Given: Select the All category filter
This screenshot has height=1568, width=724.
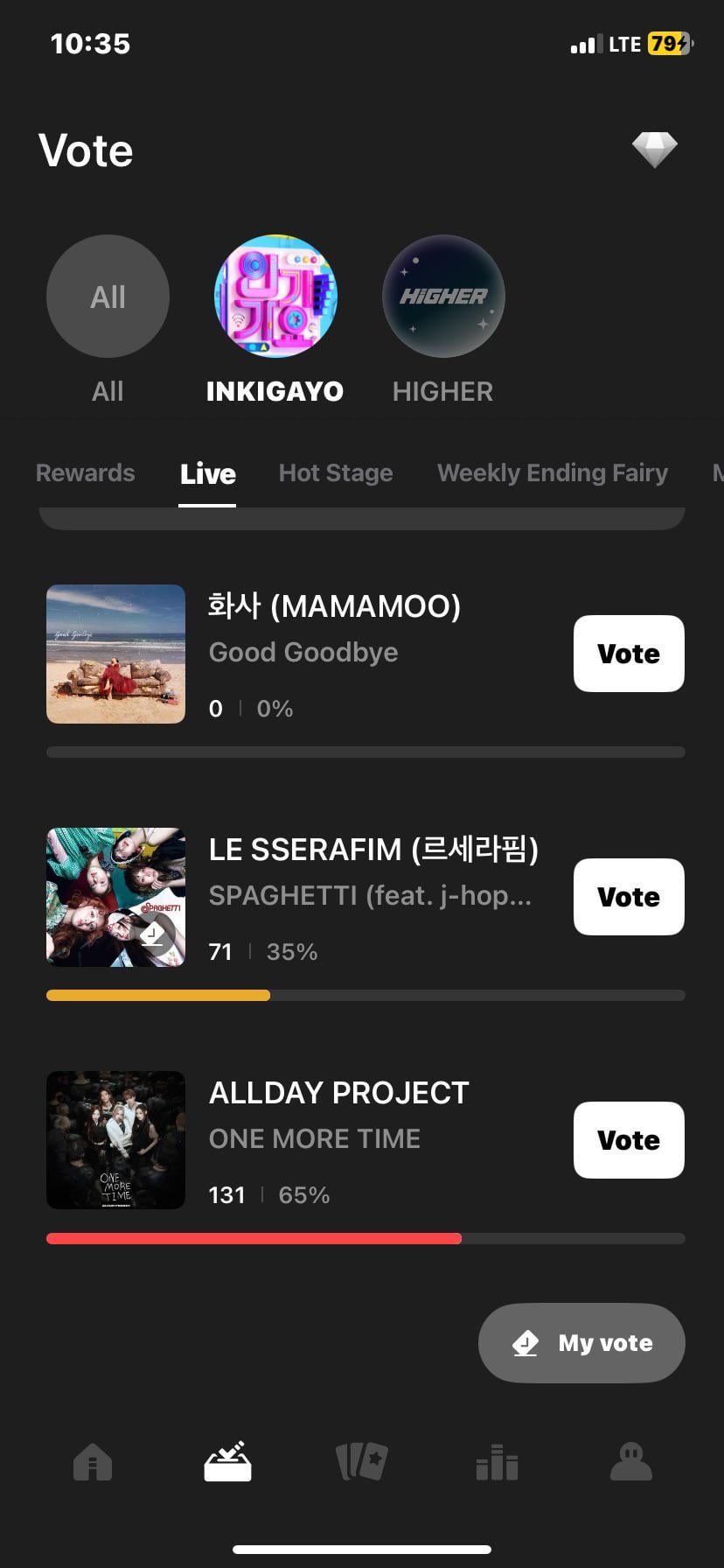Looking at the screenshot, I should [108, 297].
